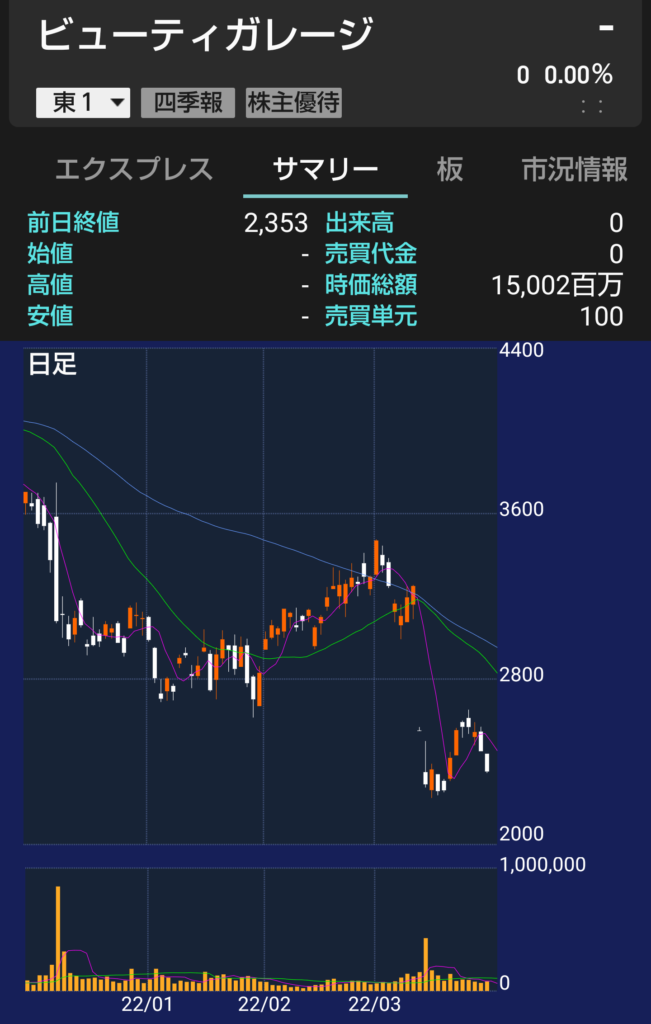The height and width of the screenshot is (1024, 651).
Task: Open the 東1 market dropdown
Action: (83, 102)
